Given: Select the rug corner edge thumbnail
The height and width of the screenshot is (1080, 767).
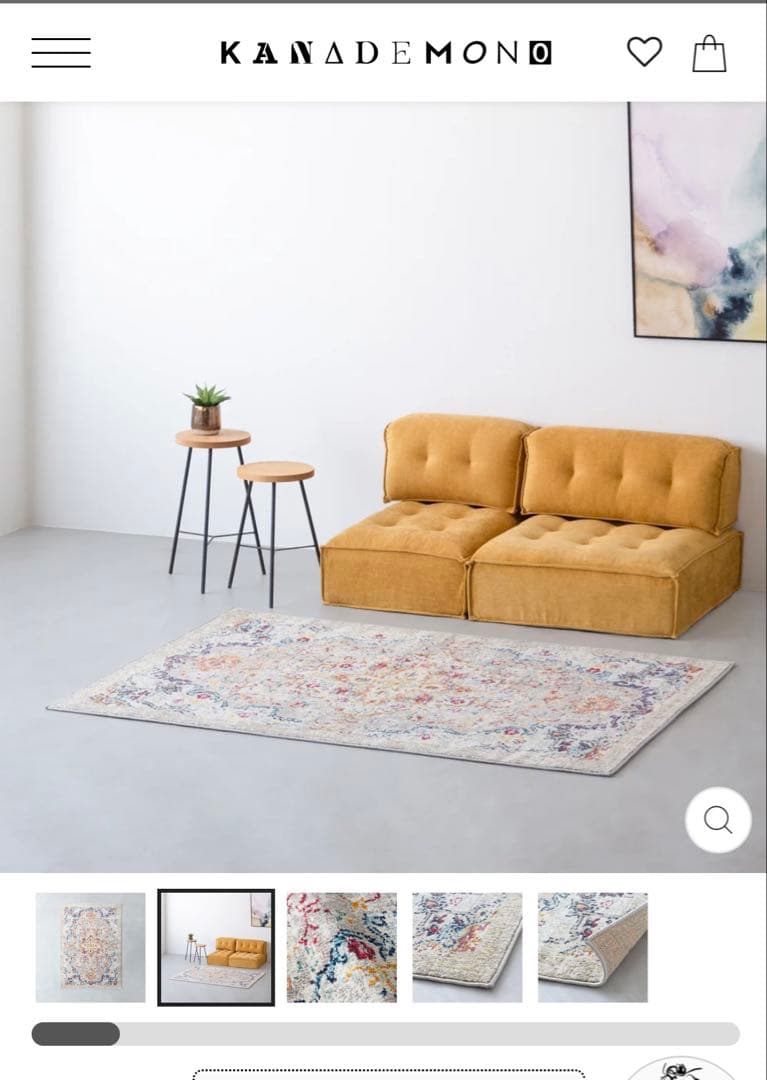Looking at the screenshot, I should (x=467, y=947).
